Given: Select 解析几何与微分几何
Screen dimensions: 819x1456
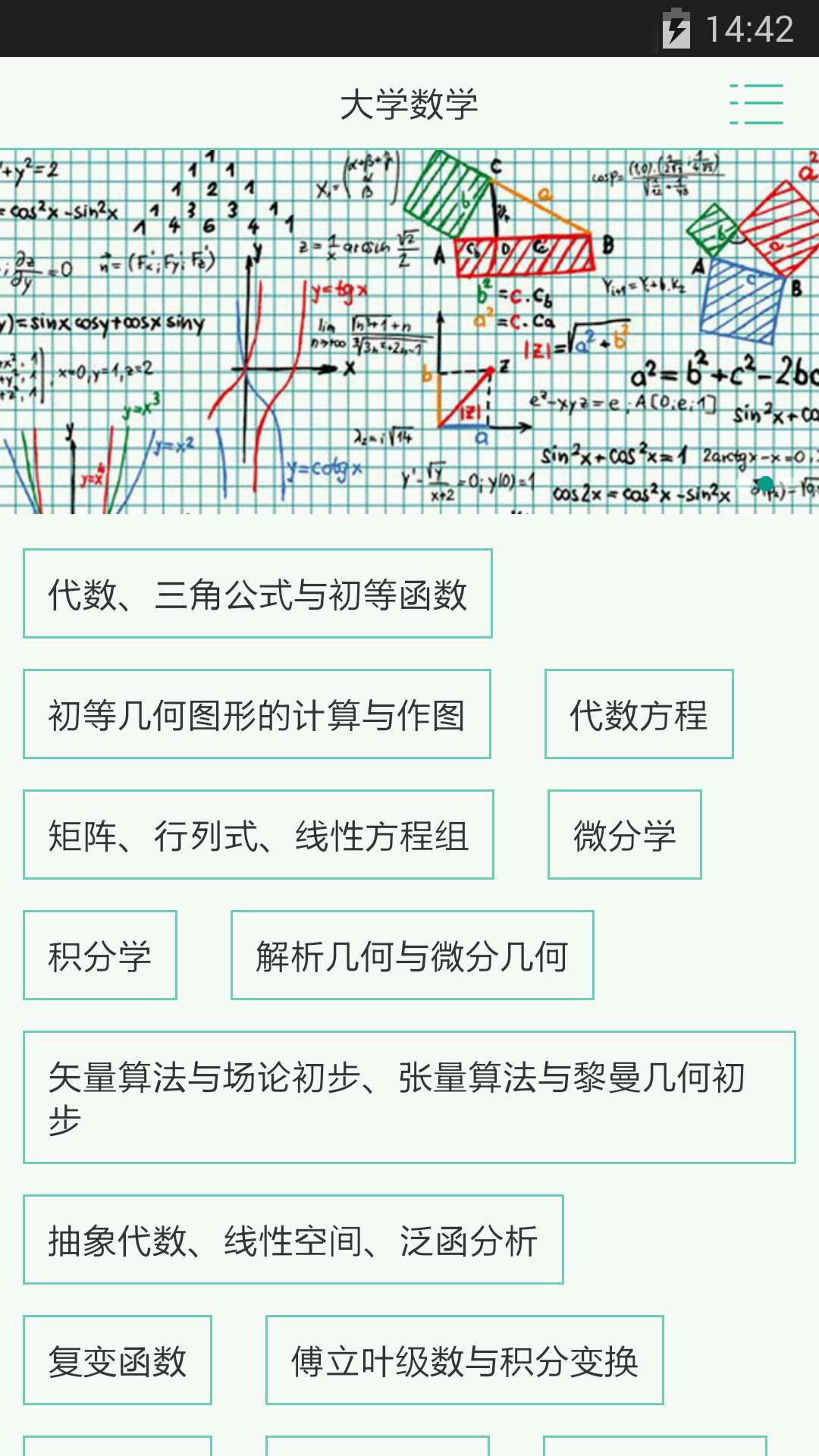Looking at the screenshot, I should pos(412,955).
